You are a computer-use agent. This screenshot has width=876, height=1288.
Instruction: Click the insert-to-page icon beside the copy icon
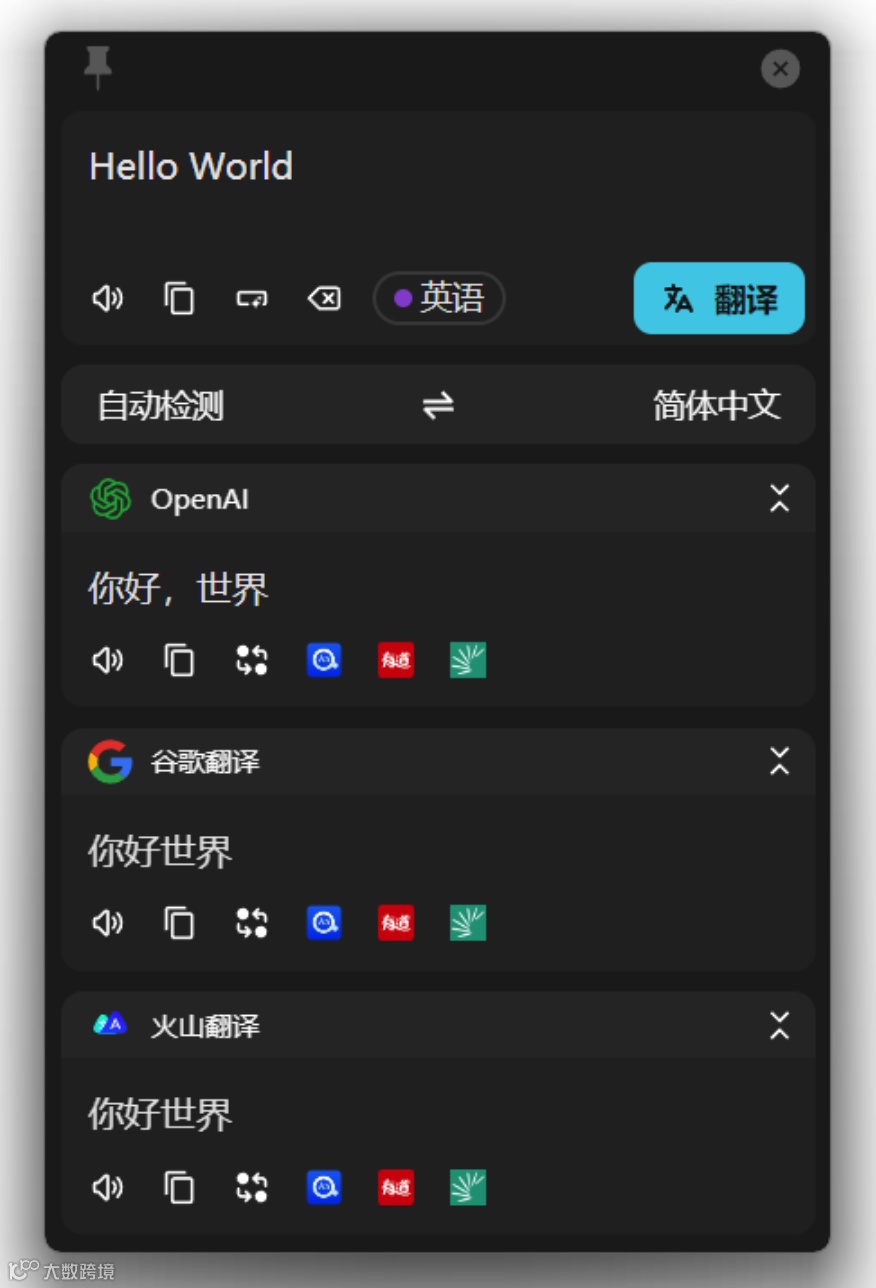[x=251, y=298]
